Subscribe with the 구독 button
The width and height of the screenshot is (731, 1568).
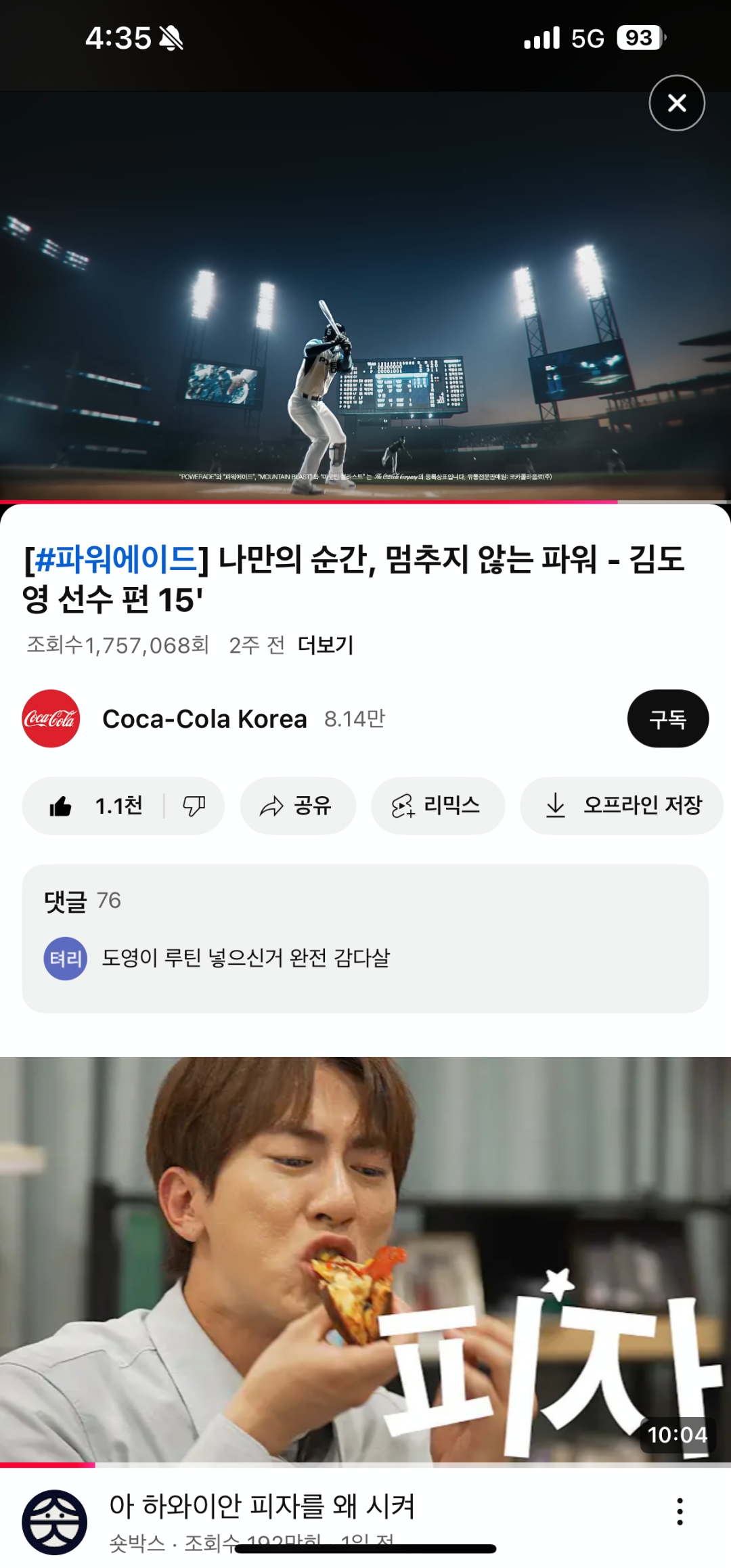tap(667, 718)
